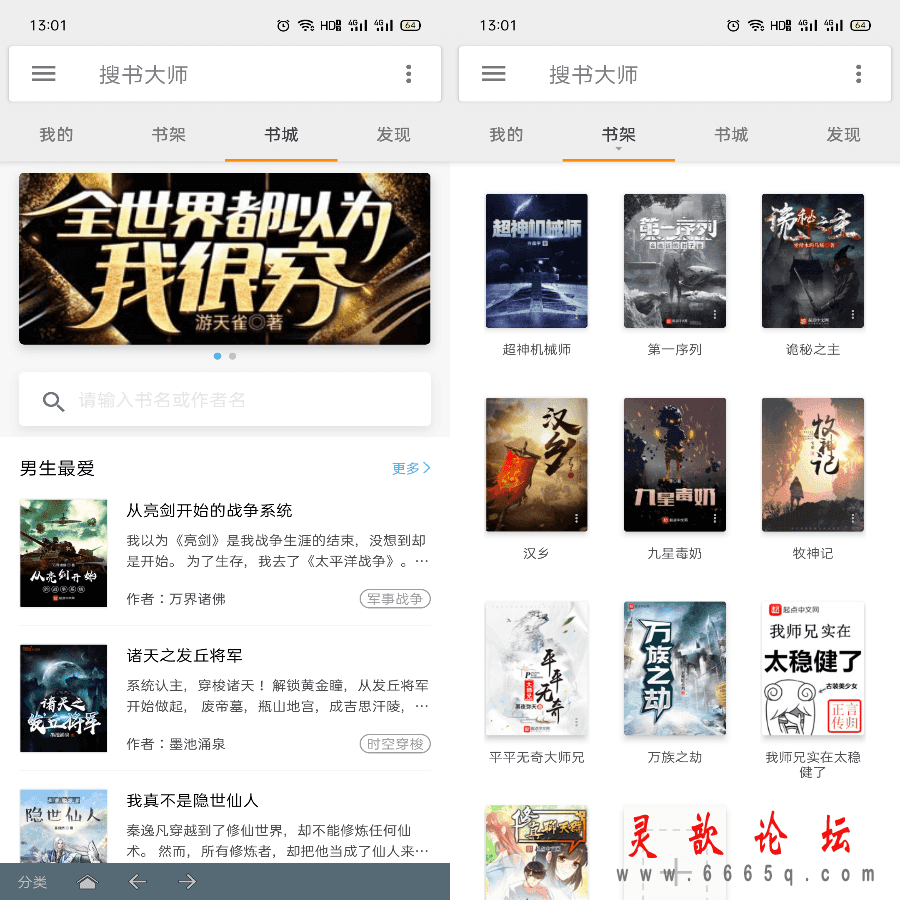This screenshot has height=900, width=900.
Task: Open the book 从亮剑开始的战争系统
Action: coord(209,511)
